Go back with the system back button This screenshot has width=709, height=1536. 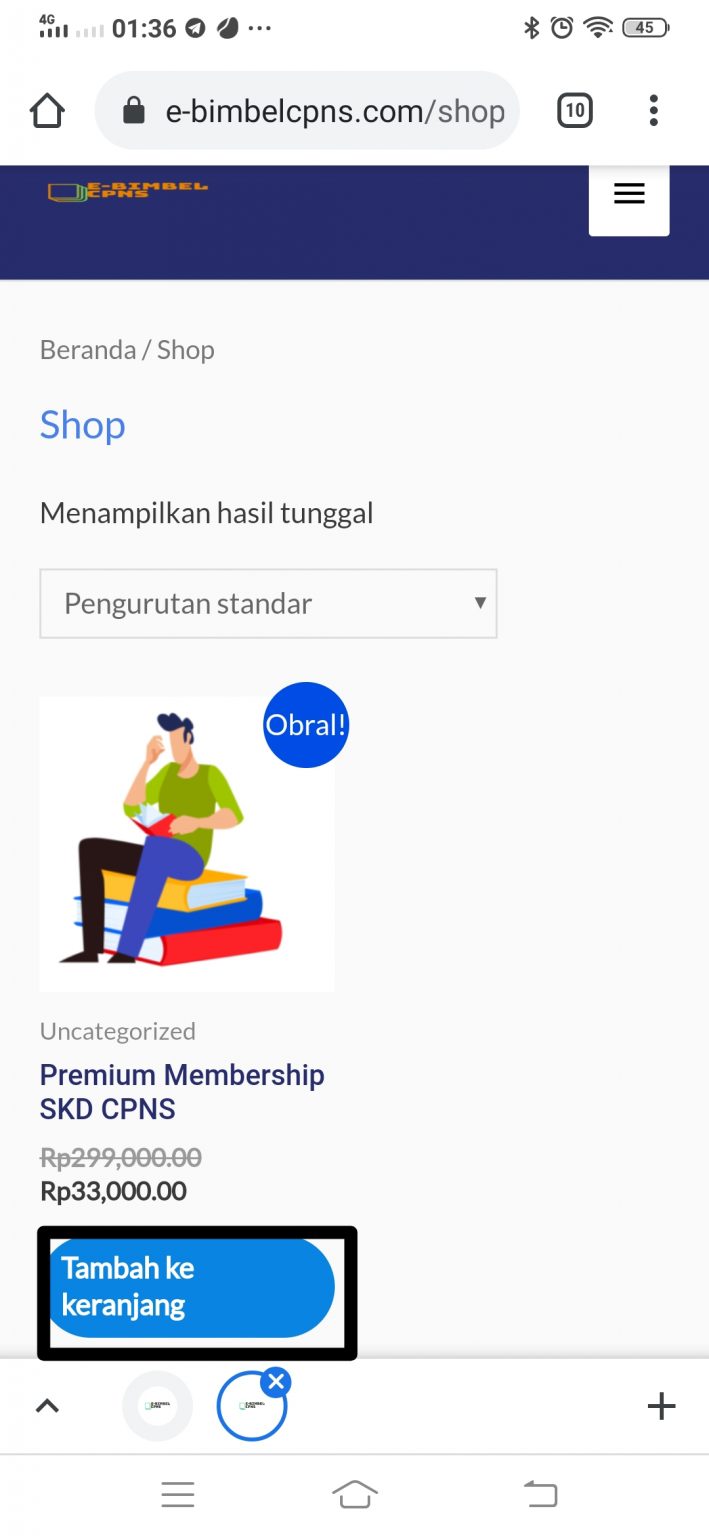540,1495
